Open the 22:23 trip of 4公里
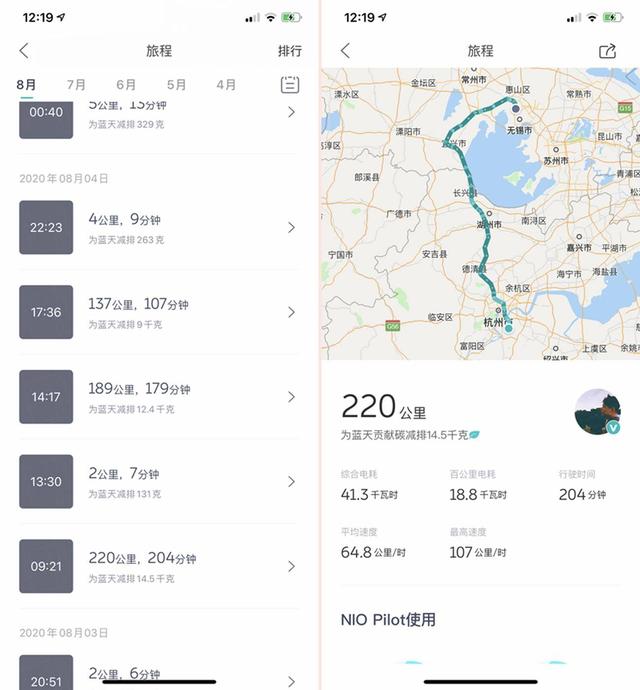 pos(160,227)
